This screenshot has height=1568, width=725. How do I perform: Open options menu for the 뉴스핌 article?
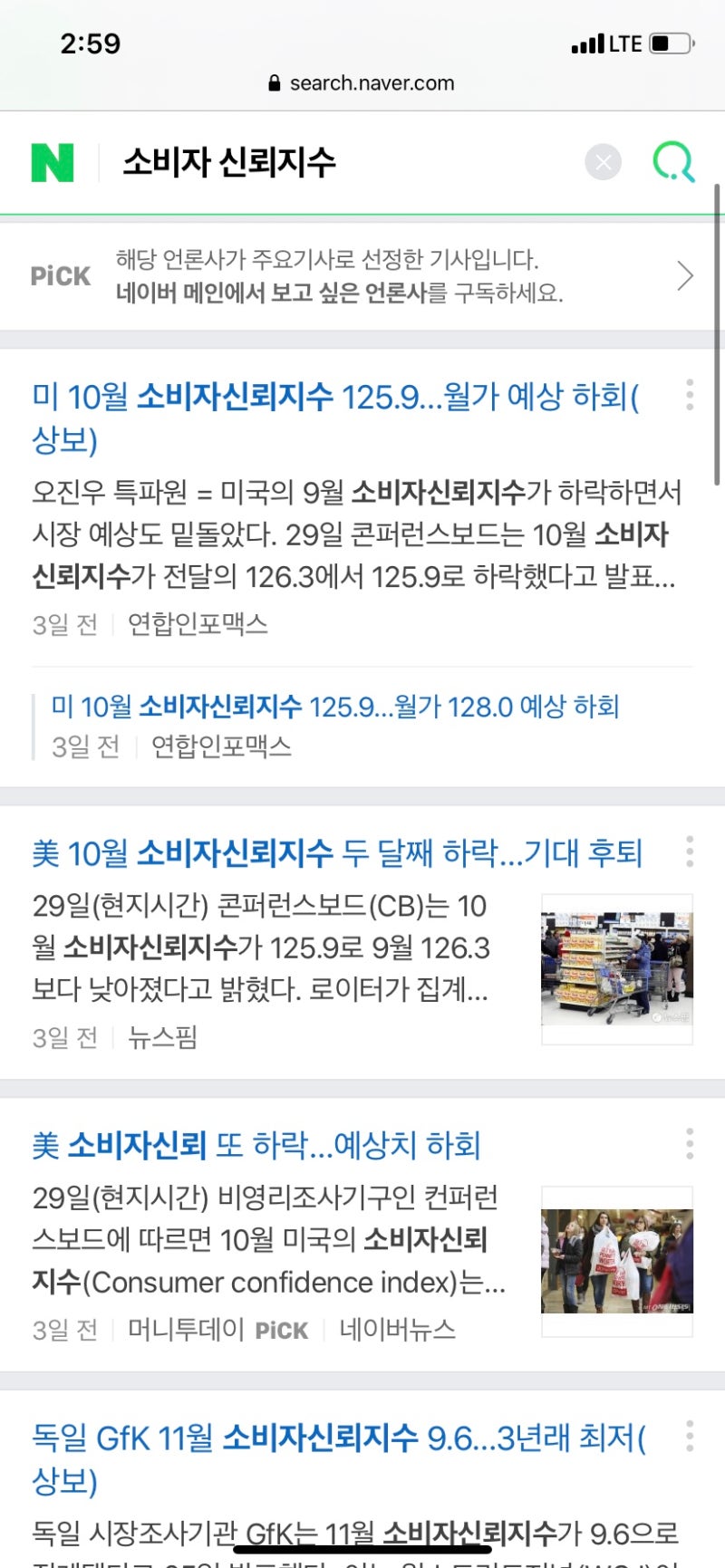coord(689,852)
